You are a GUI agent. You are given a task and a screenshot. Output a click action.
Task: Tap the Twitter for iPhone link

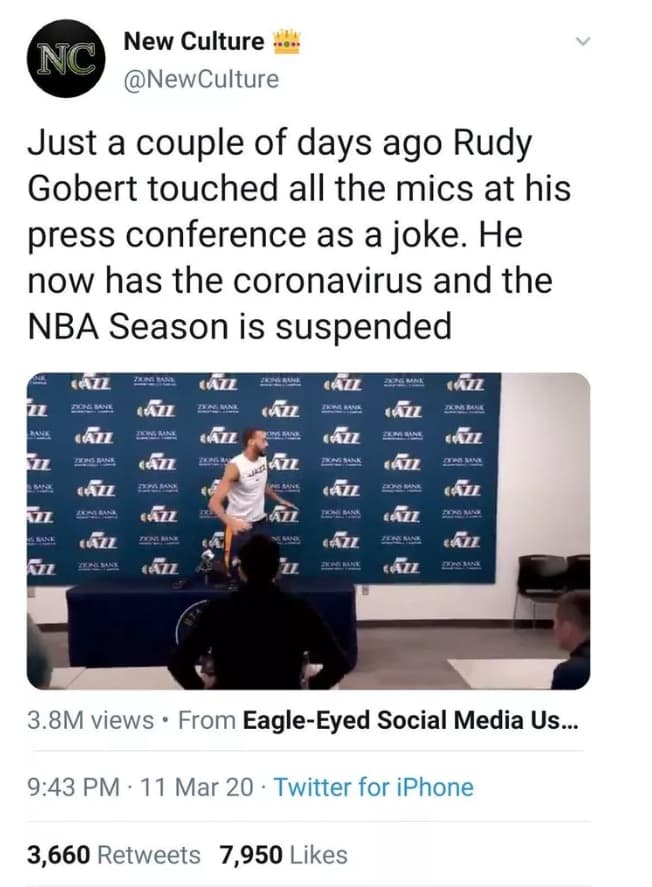pyautogui.click(x=373, y=787)
